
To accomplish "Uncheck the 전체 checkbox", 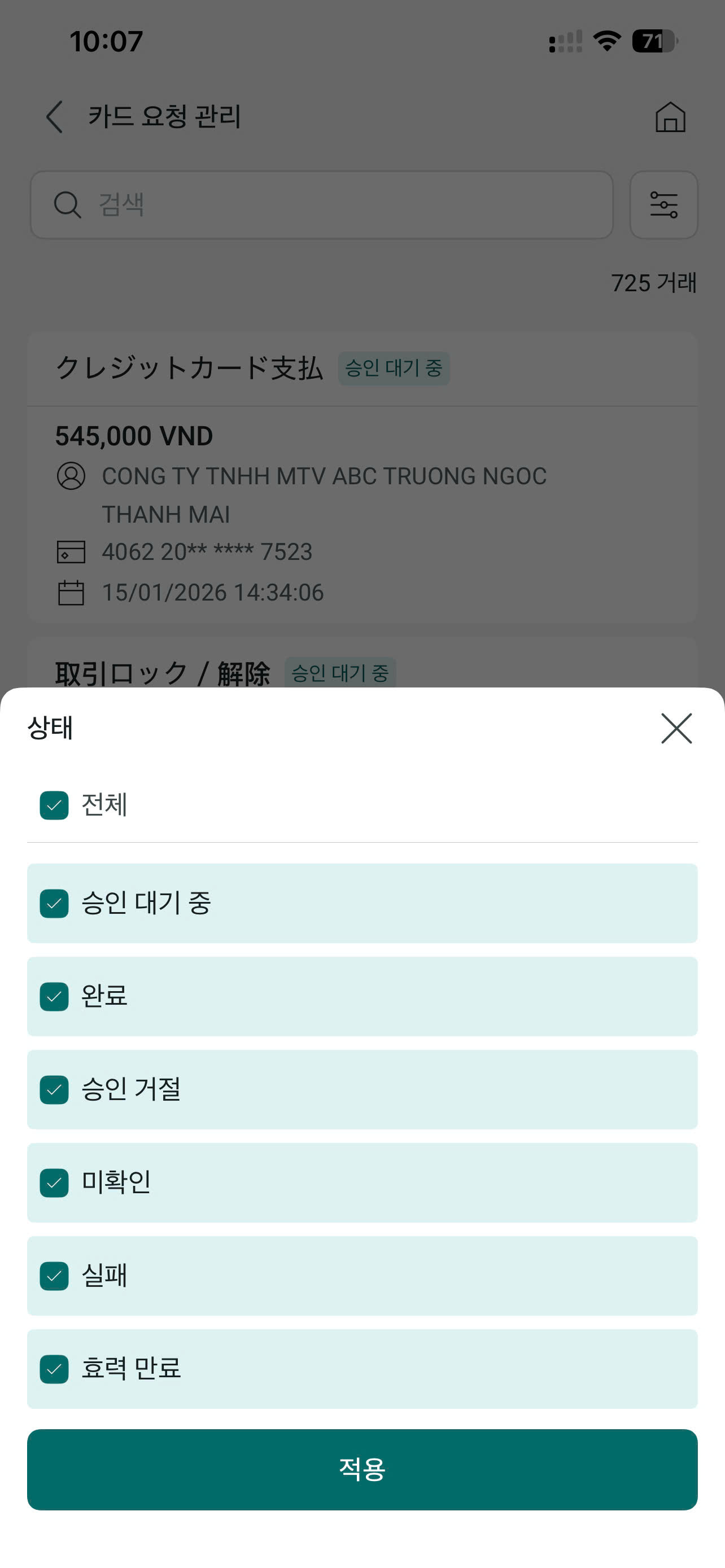I will click(x=54, y=805).
